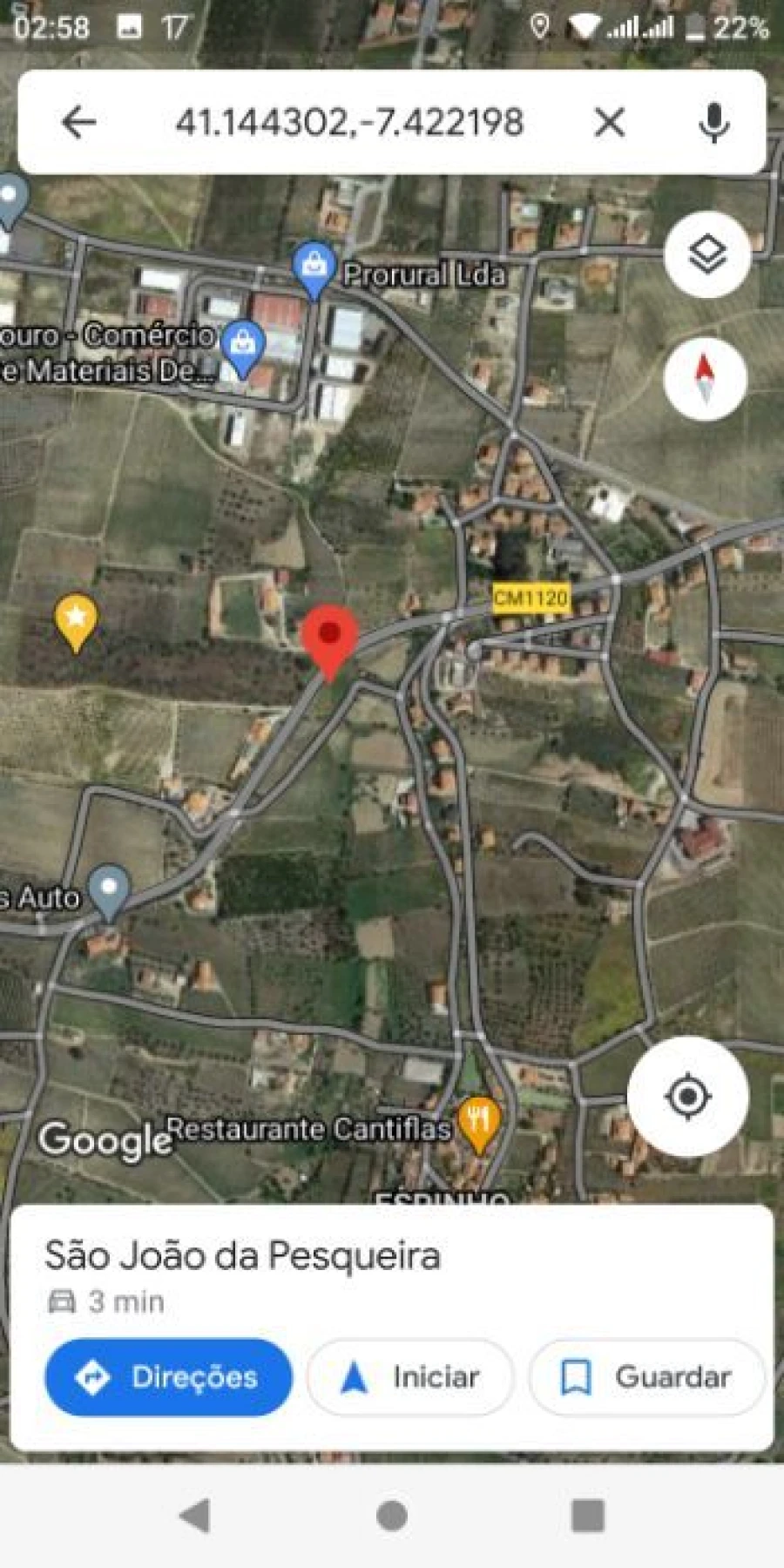Tap the compass to reset orientation
This screenshot has width=784, height=1568.
click(x=706, y=376)
